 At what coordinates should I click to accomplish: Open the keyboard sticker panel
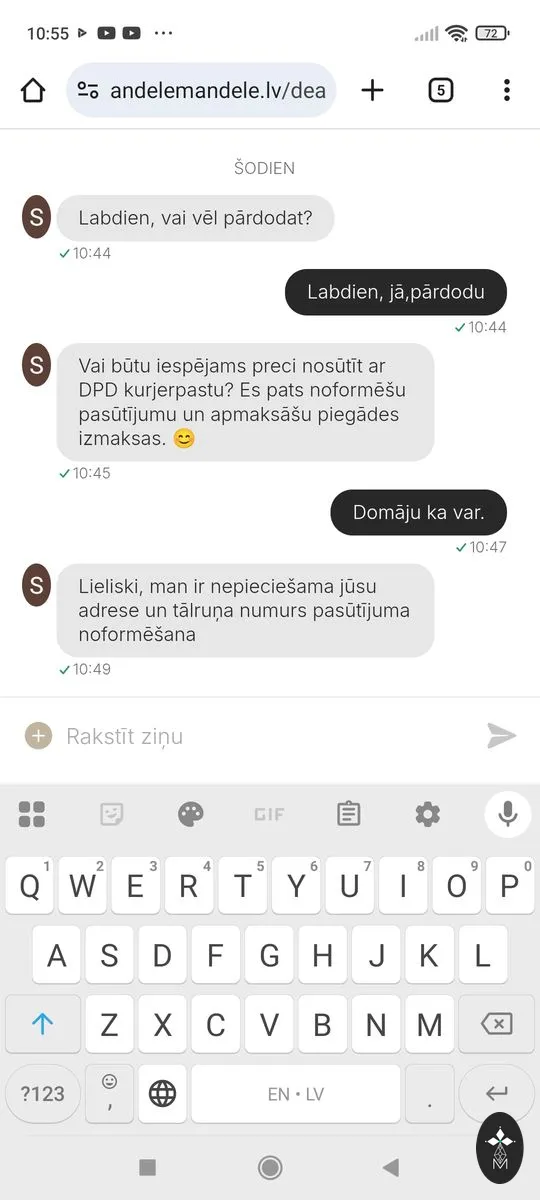pyautogui.click(x=112, y=814)
